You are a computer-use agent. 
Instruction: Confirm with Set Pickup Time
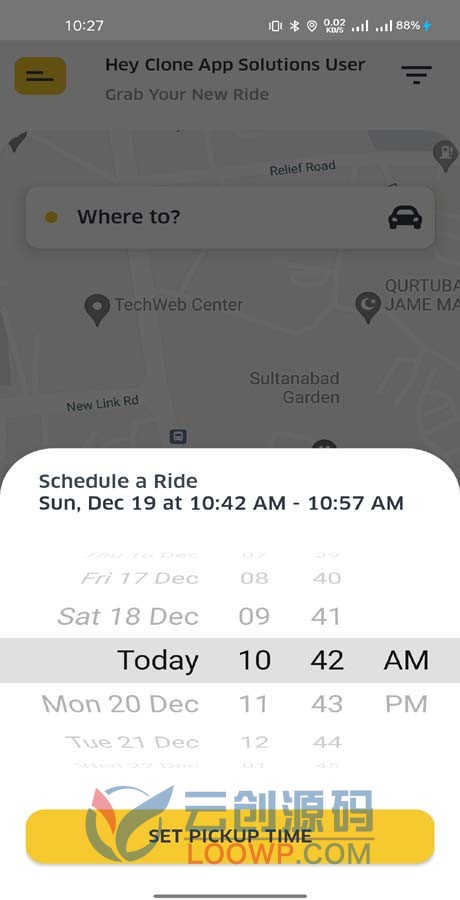coord(230,836)
